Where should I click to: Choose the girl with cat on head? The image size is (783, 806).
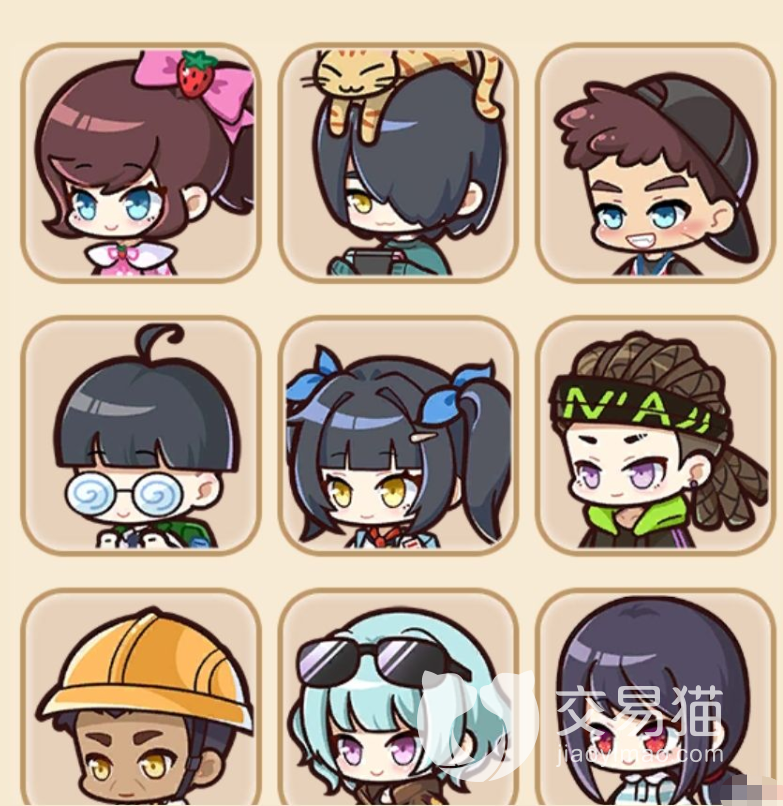[x=398, y=162]
